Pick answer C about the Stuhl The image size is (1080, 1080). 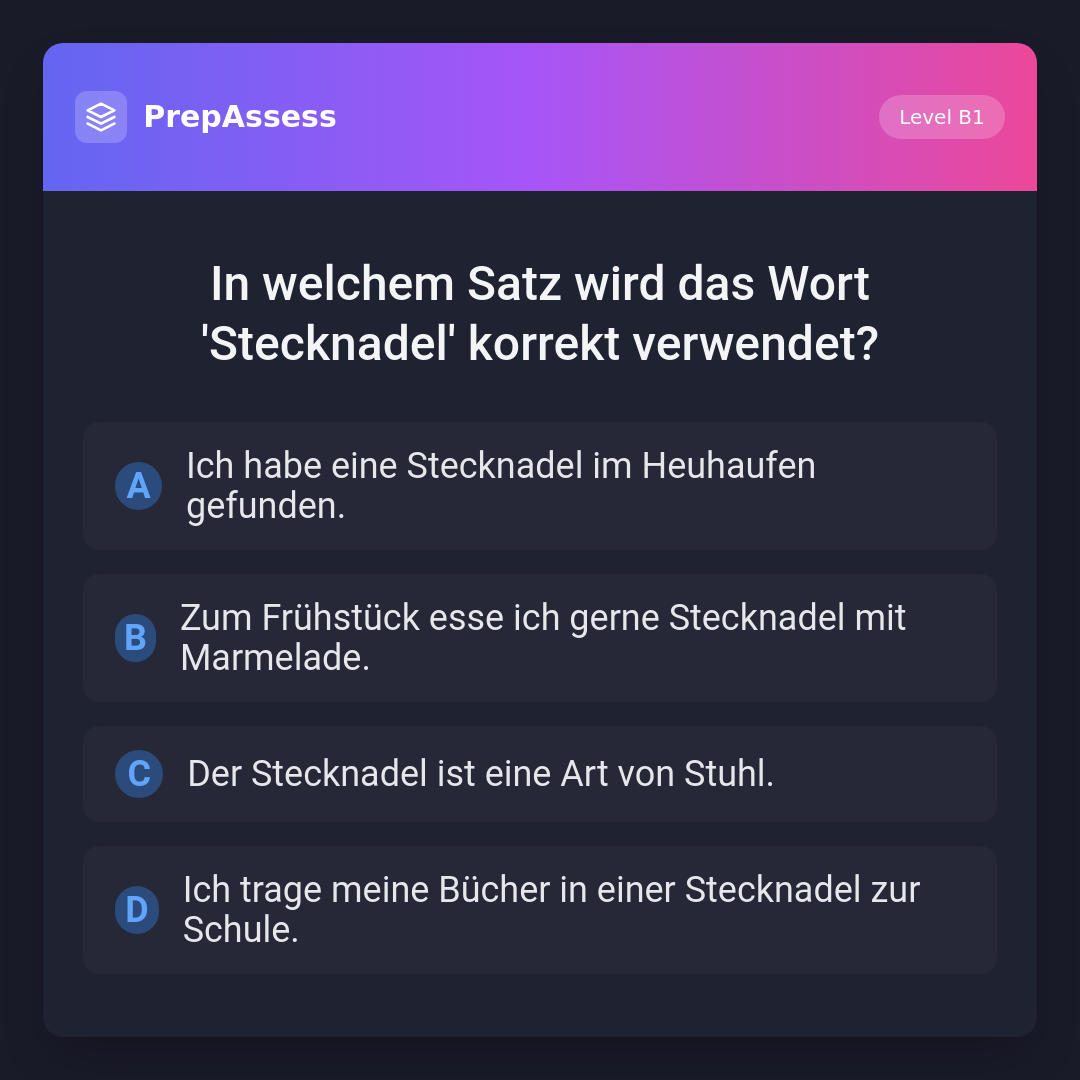539,774
